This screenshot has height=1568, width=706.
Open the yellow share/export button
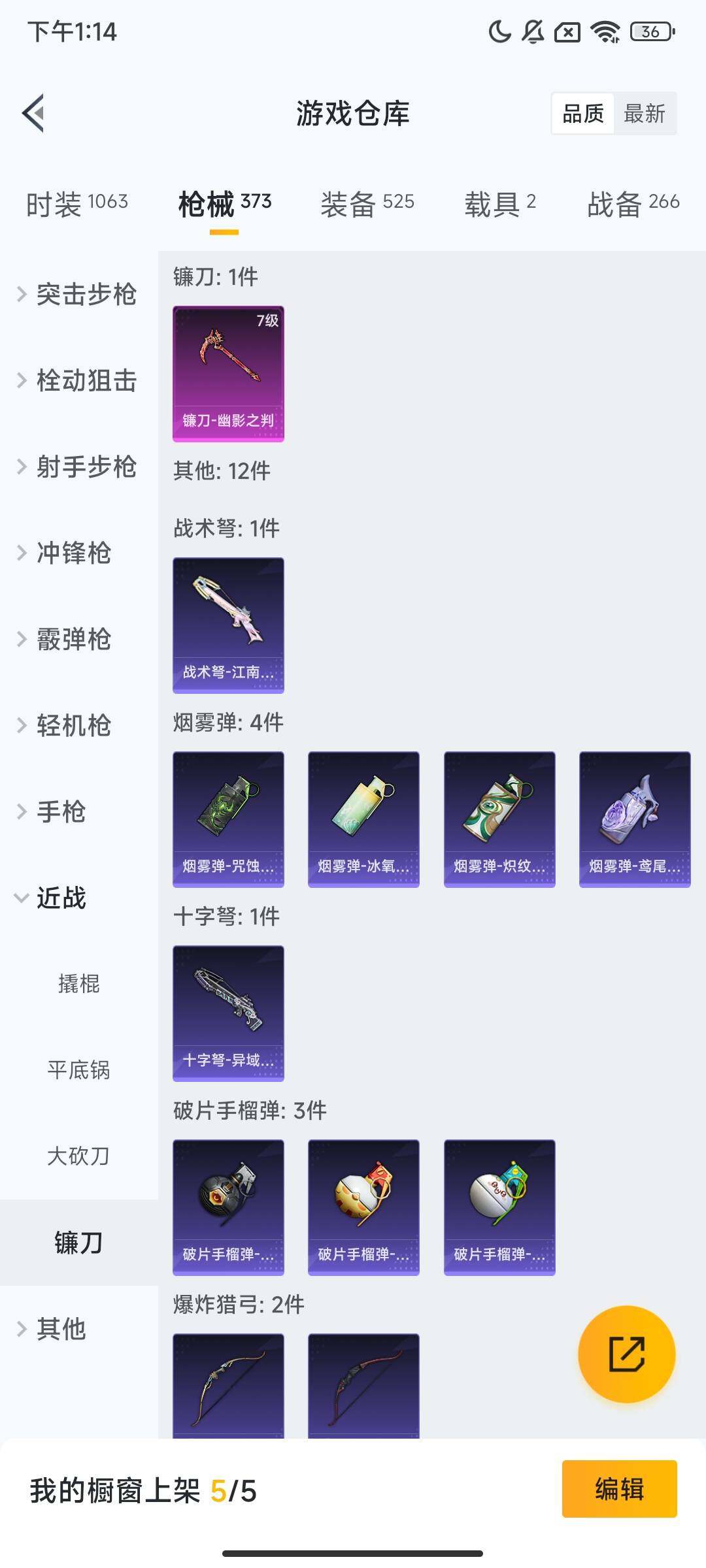[x=626, y=1356]
